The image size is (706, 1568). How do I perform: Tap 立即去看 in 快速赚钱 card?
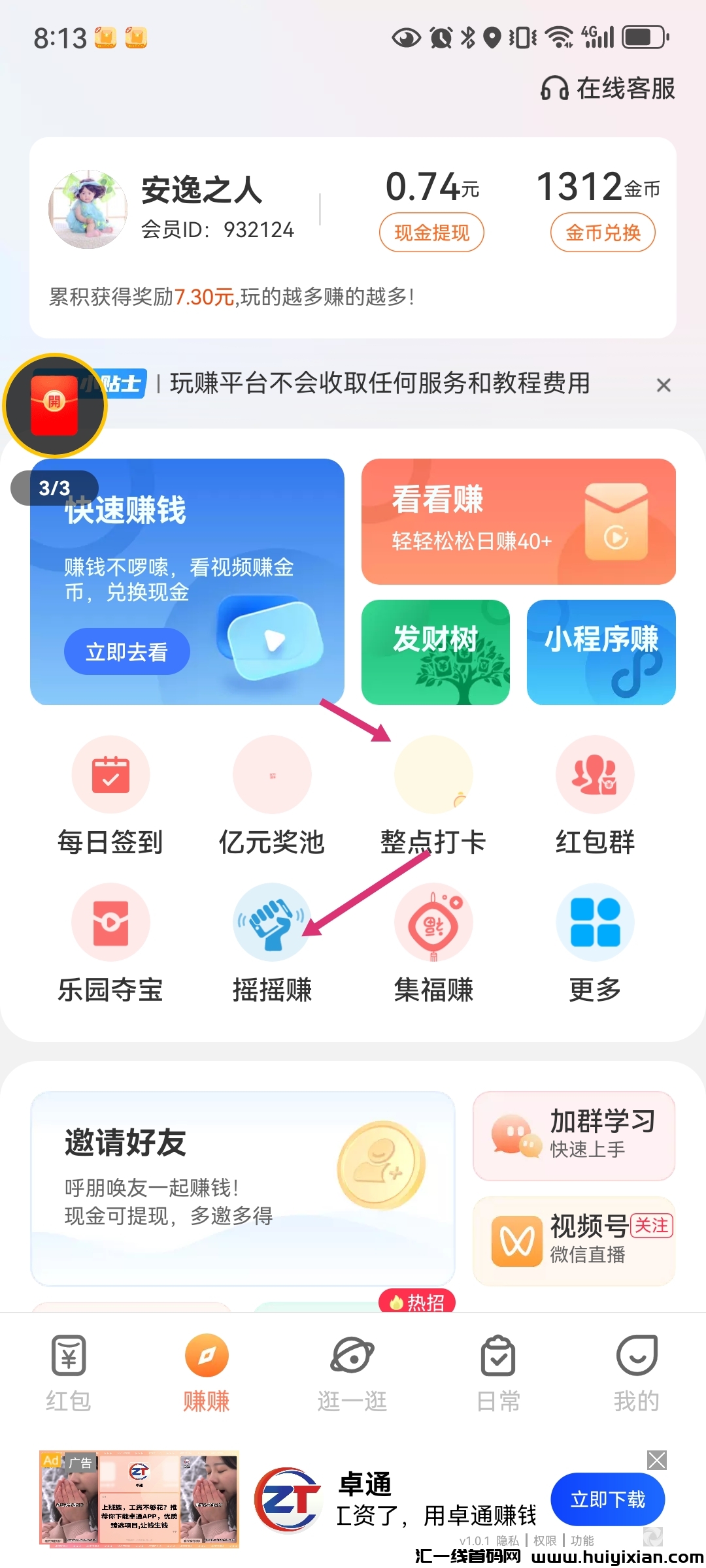[127, 651]
